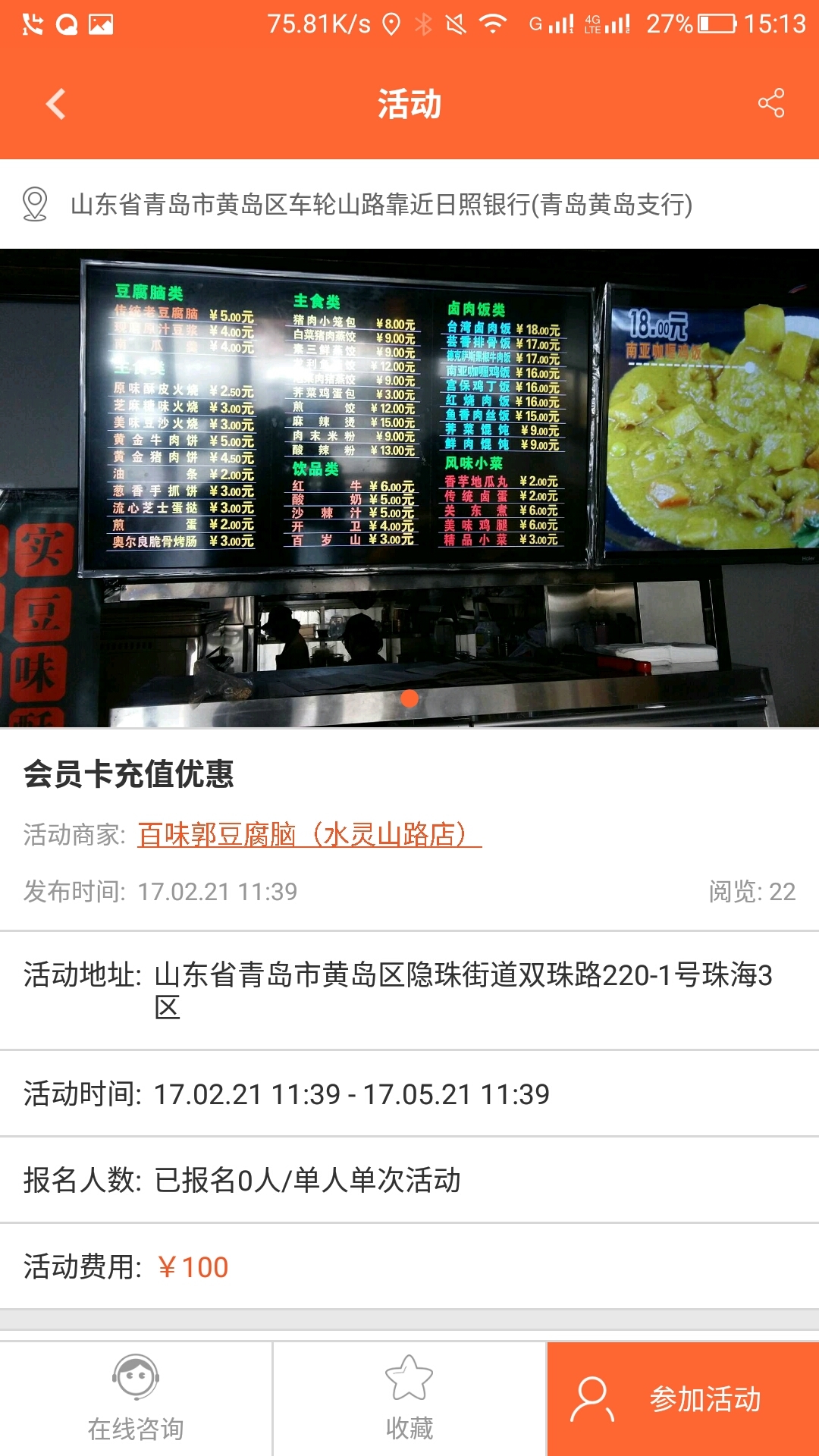Share this activity

(770, 104)
